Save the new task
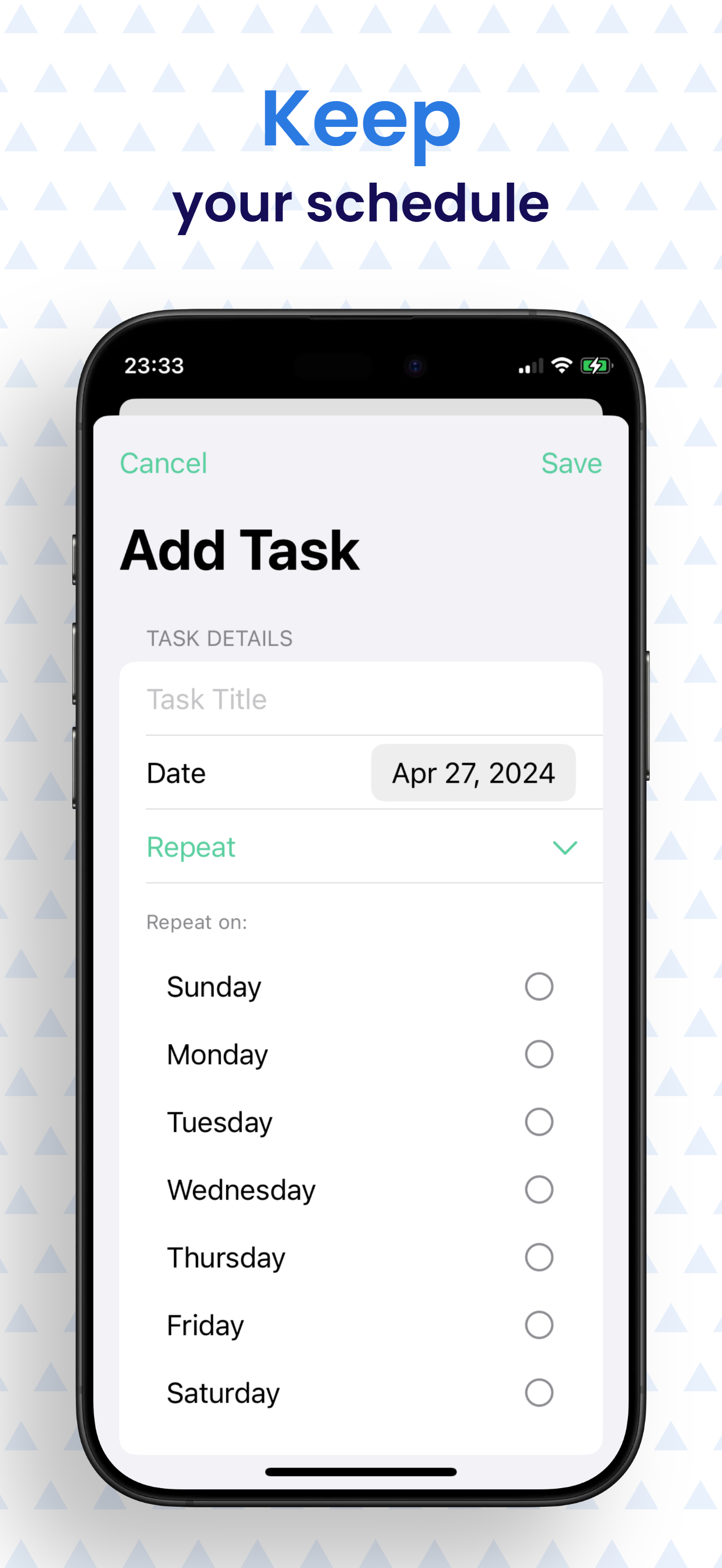The image size is (722, 1568). tap(570, 463)
